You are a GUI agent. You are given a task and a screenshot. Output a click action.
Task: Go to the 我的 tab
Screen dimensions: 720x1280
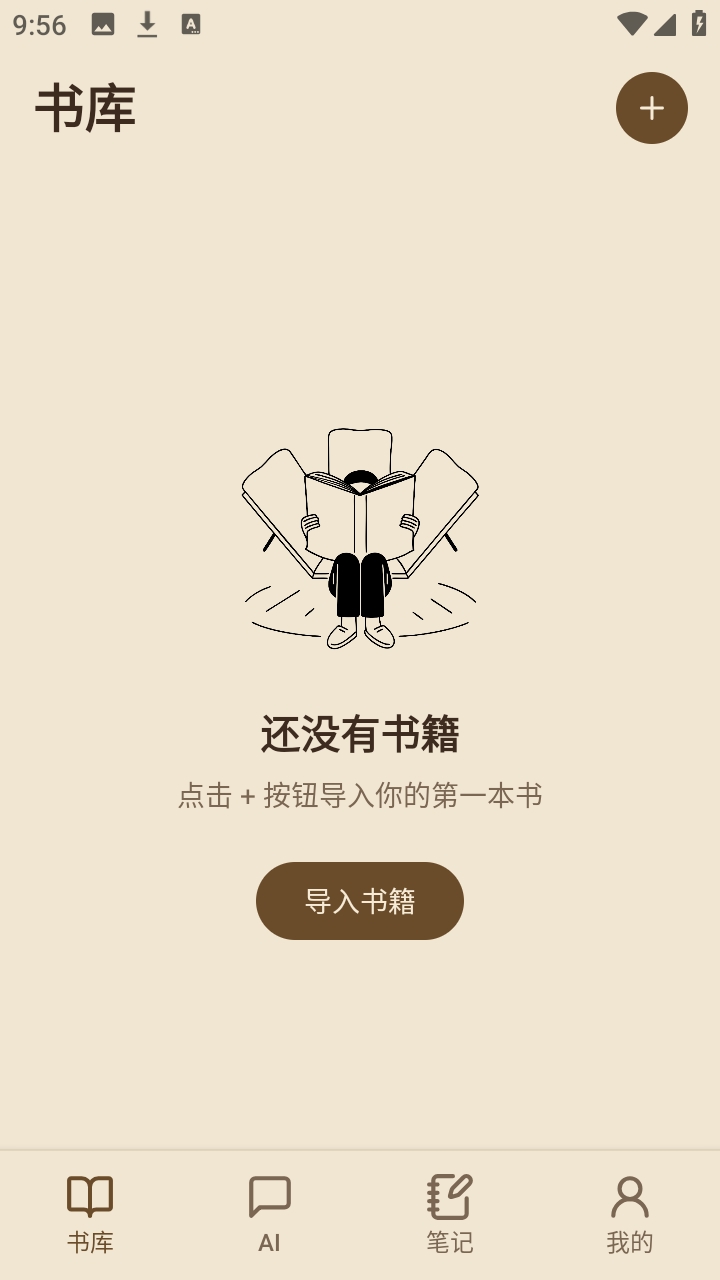[x=629, y=1214]
